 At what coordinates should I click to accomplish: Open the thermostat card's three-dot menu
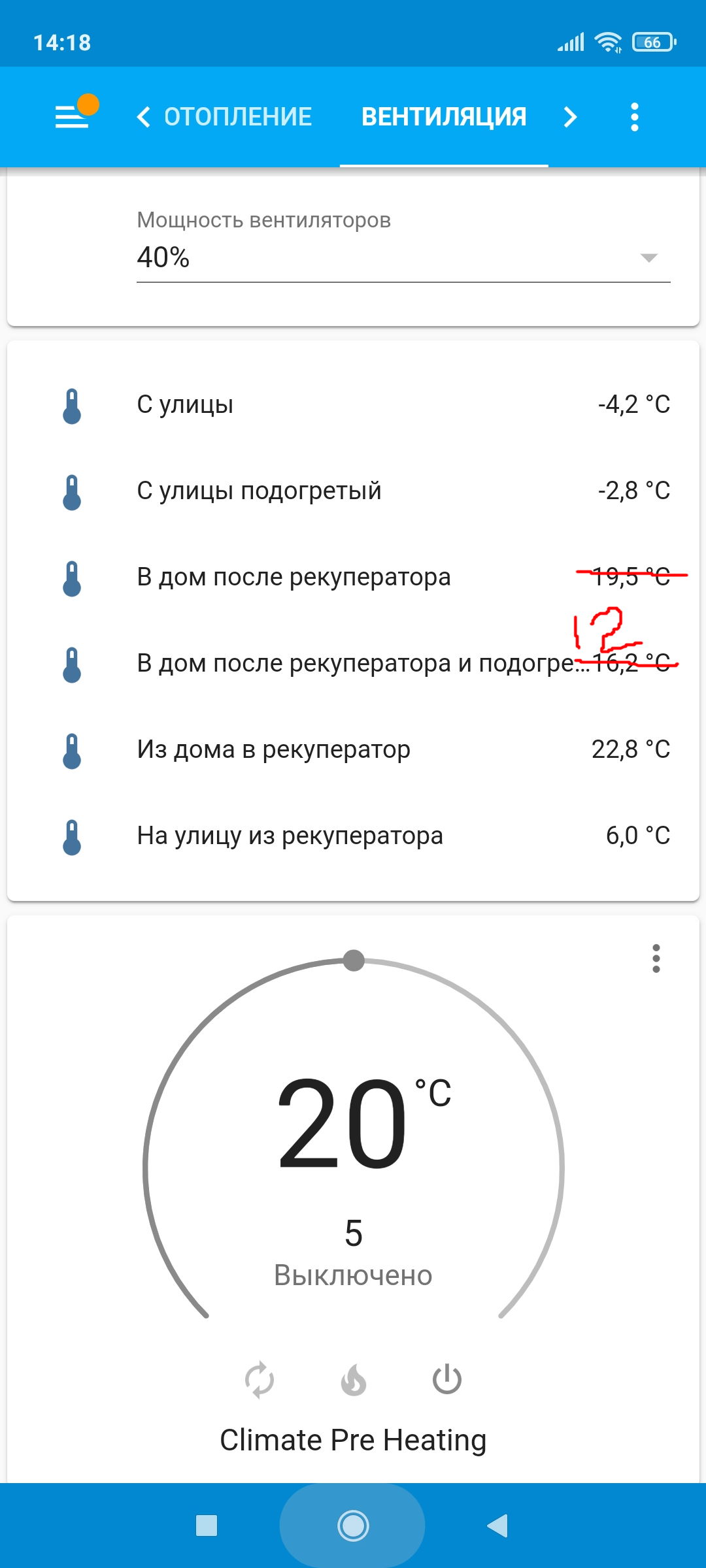tap(656, 958)
